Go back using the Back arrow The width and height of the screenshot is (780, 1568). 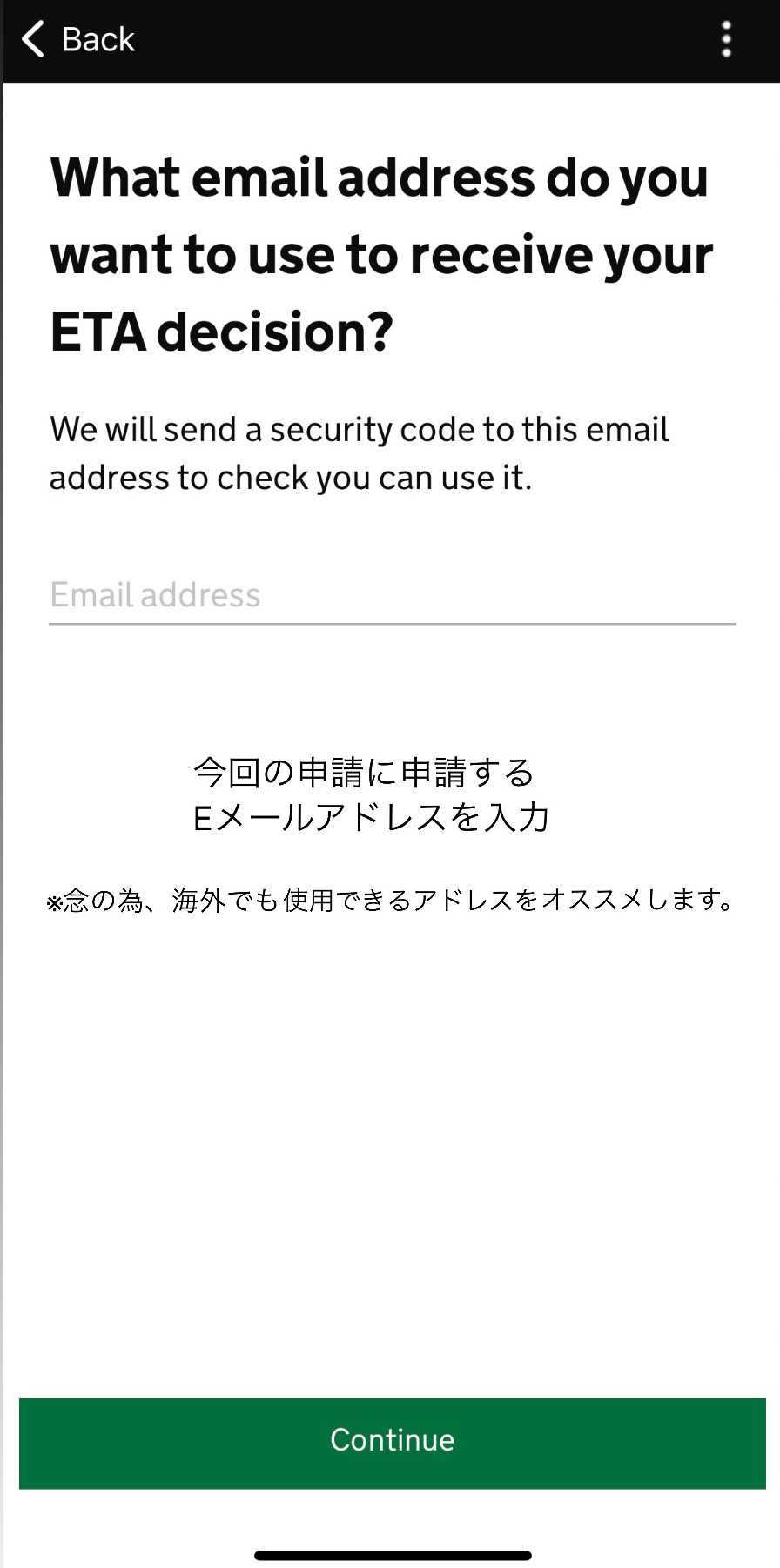77,40
